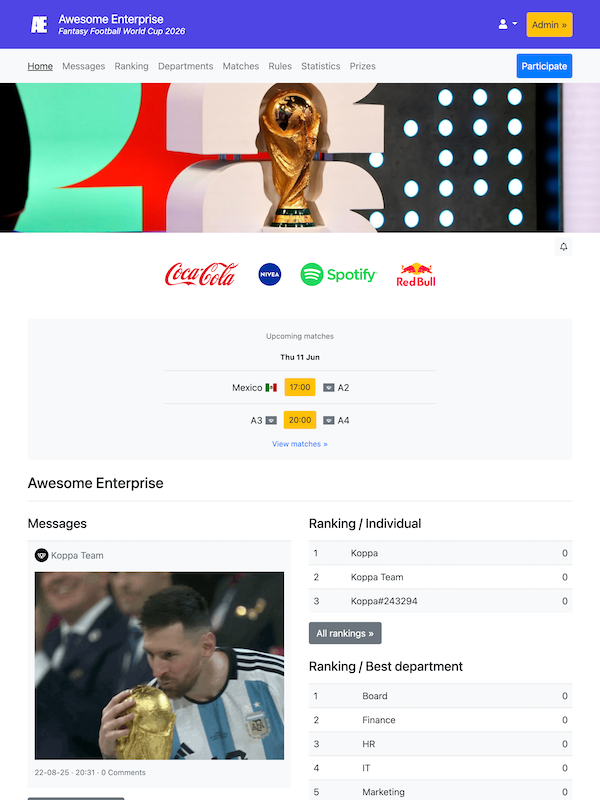Open the user account dropdown

(508, 24)
